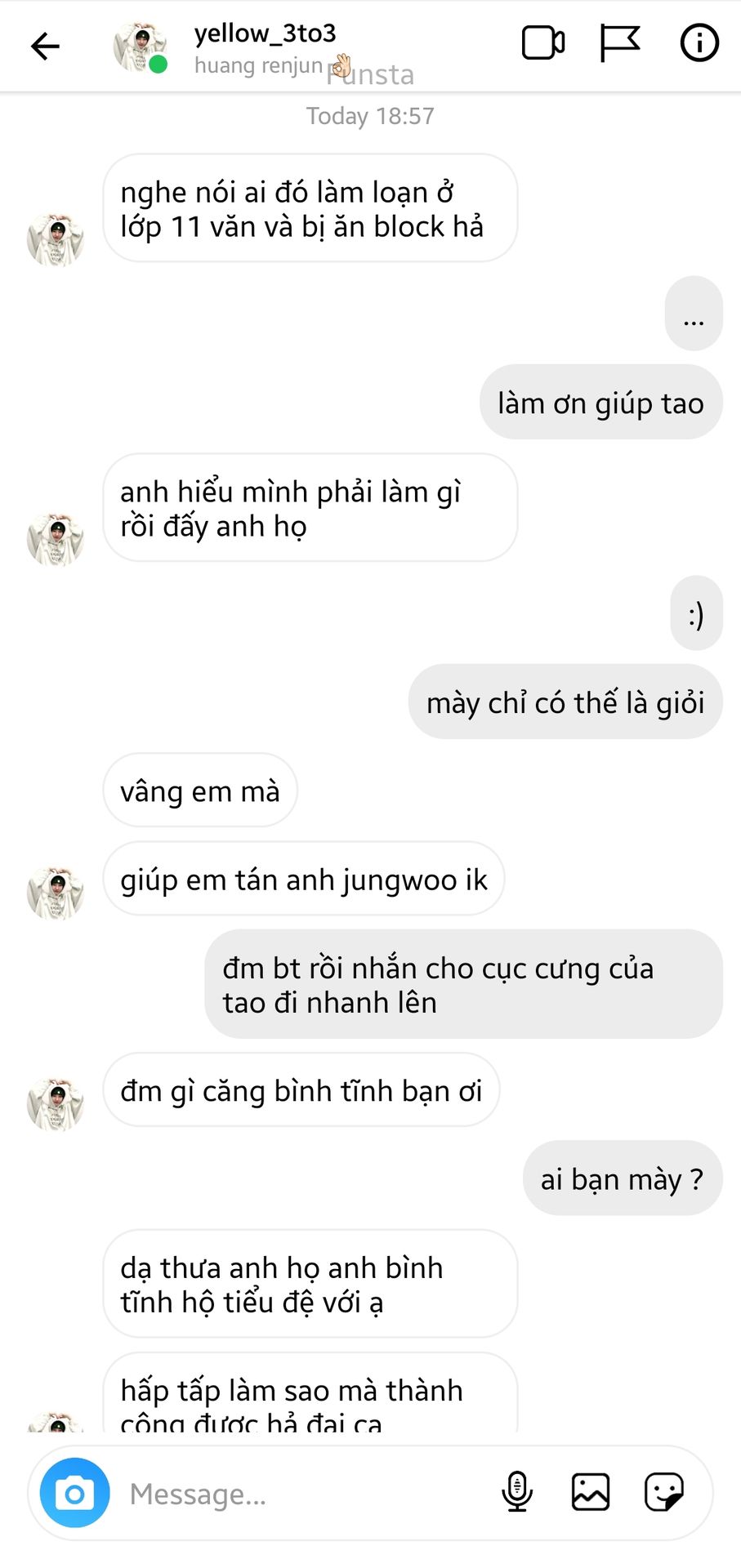Flag this conversation

619,43
